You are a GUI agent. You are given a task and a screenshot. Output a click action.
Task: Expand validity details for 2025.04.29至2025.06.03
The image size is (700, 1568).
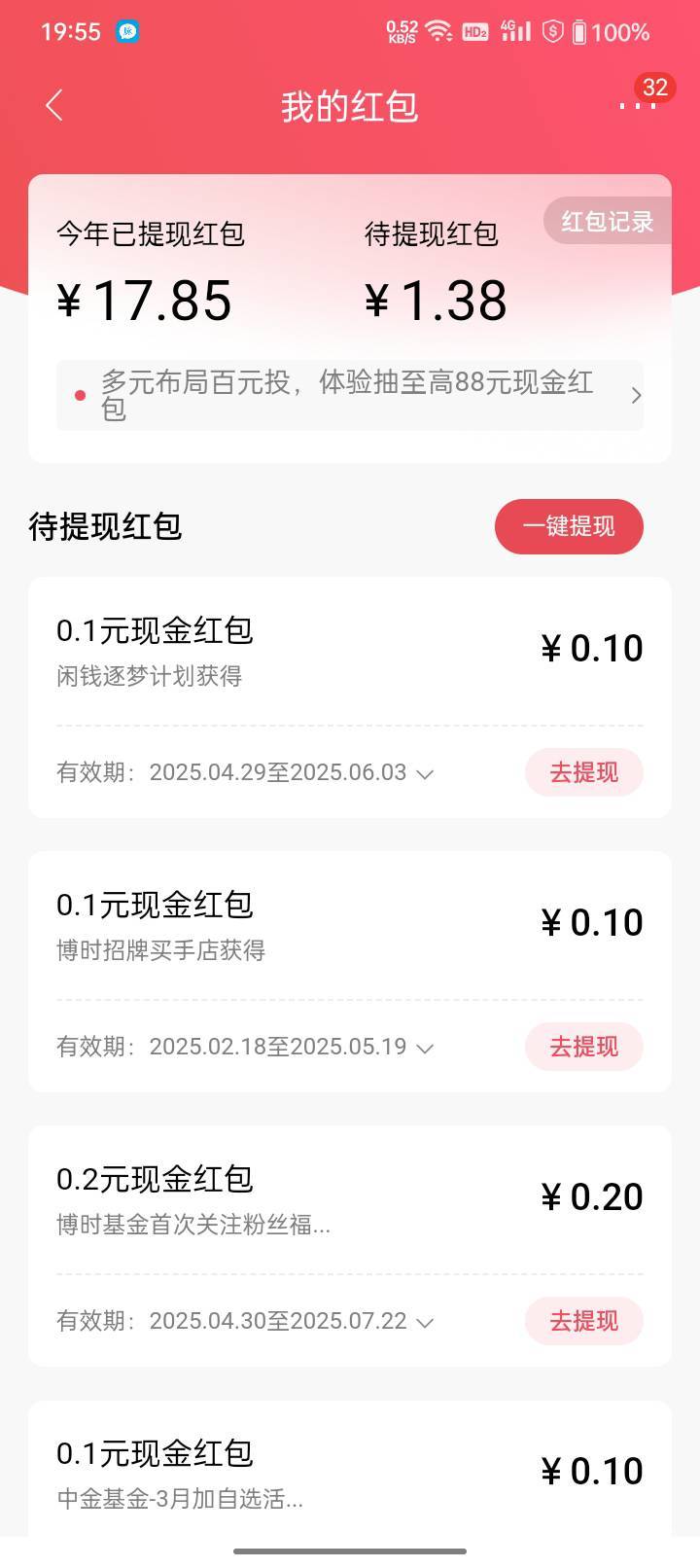click(425, 774)
